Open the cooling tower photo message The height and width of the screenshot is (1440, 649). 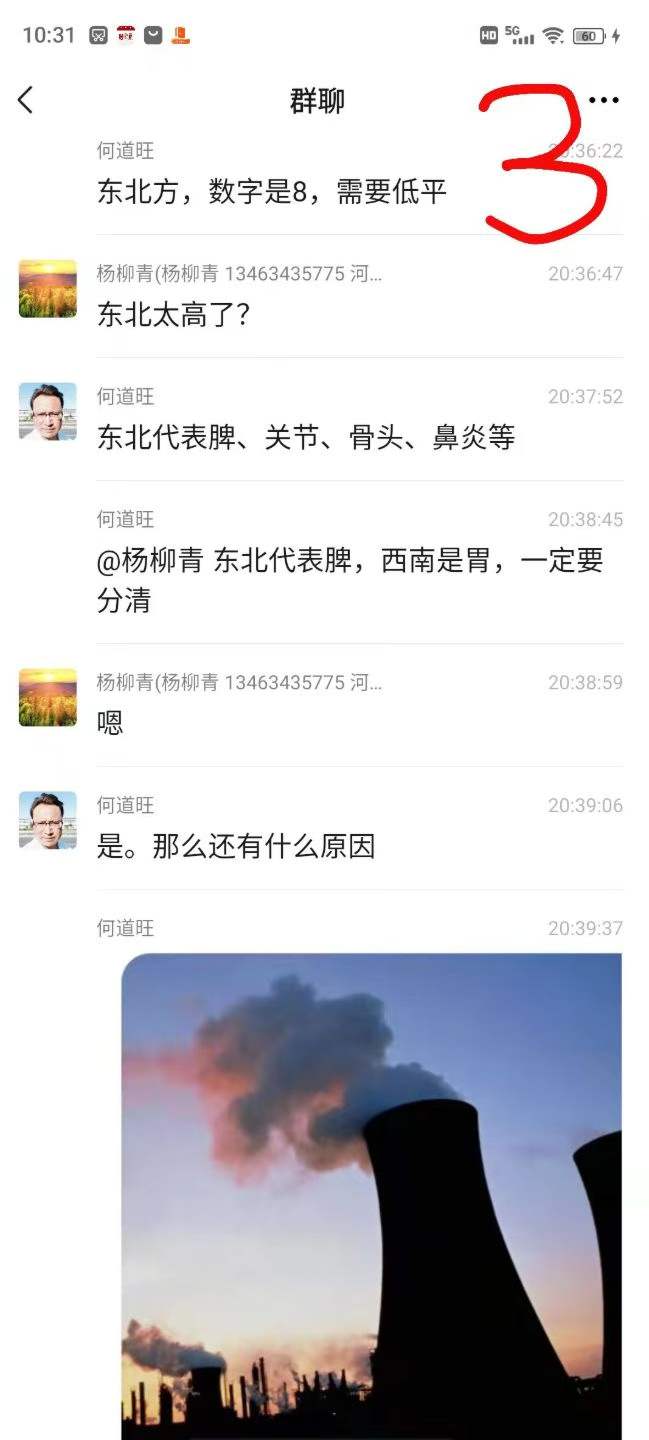(x=371, y=1195)
